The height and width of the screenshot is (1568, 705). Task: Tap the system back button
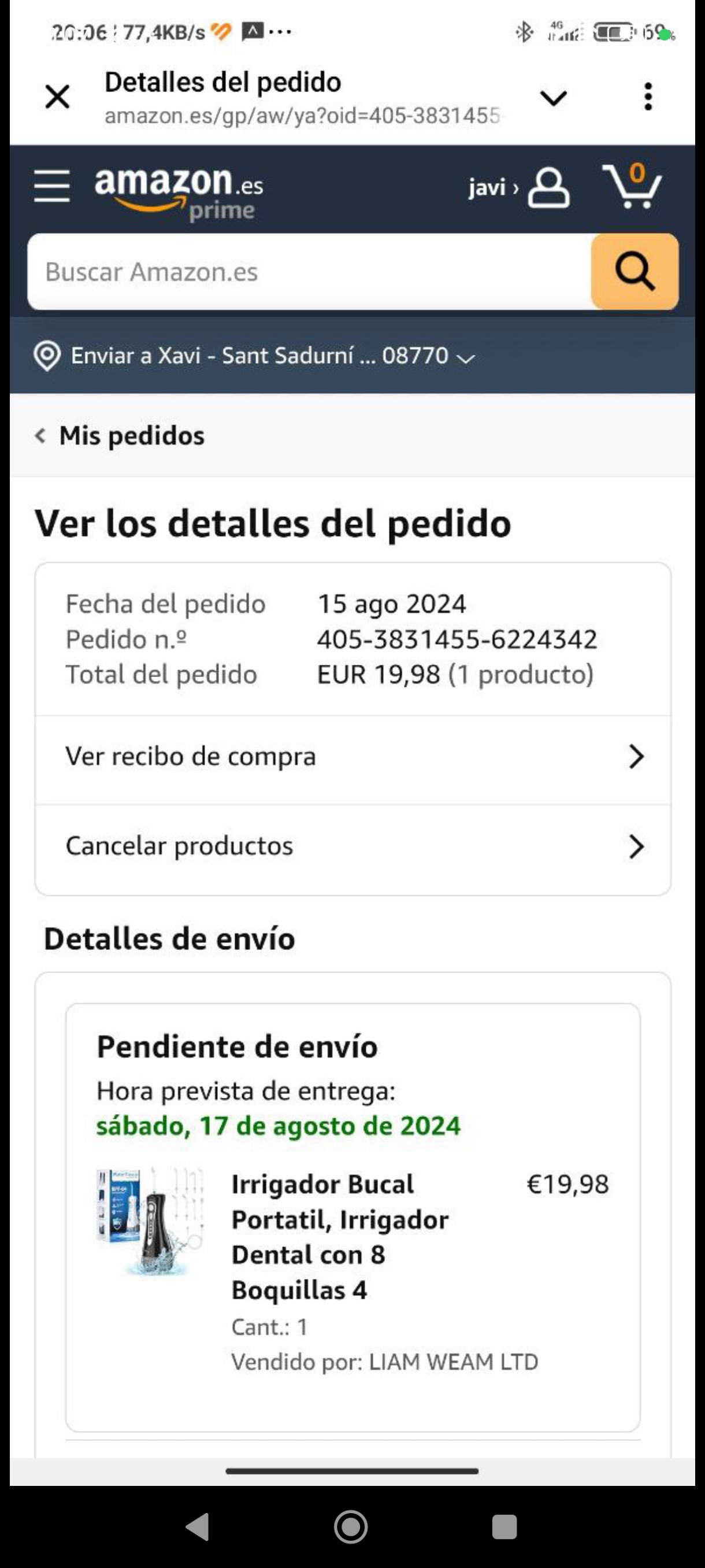[198, 1526]
